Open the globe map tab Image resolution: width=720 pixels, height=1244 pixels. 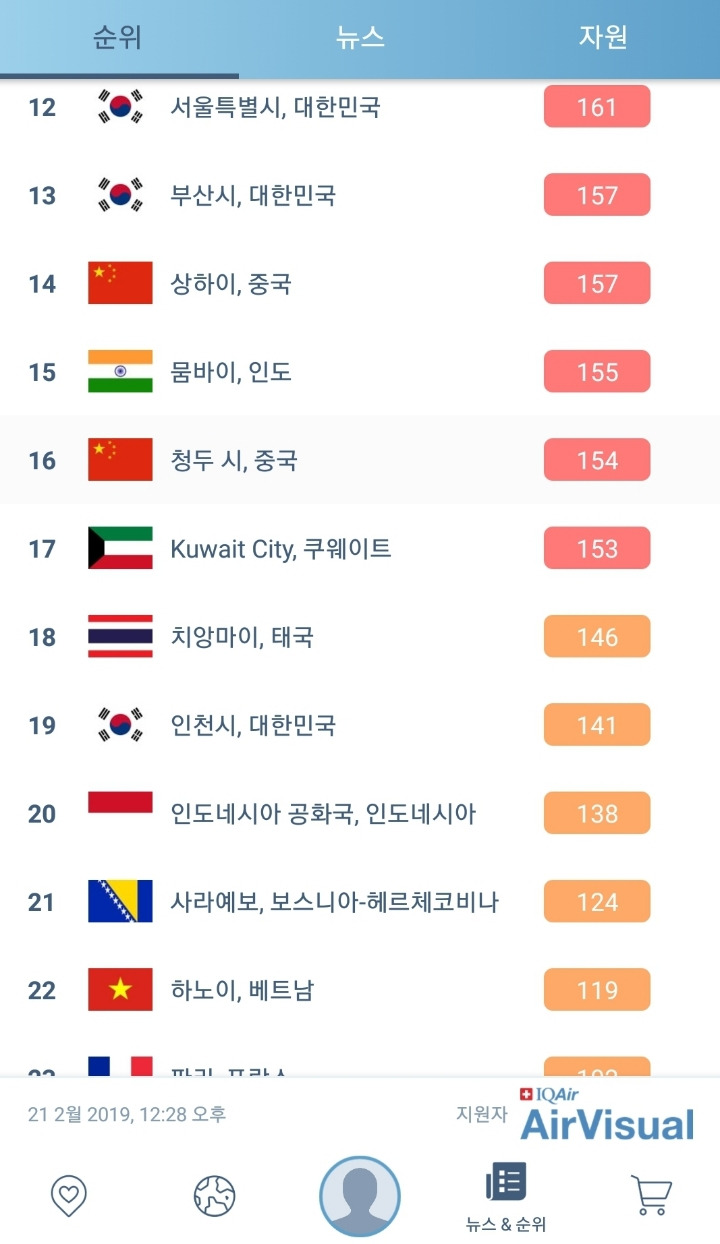[214, 1196]
